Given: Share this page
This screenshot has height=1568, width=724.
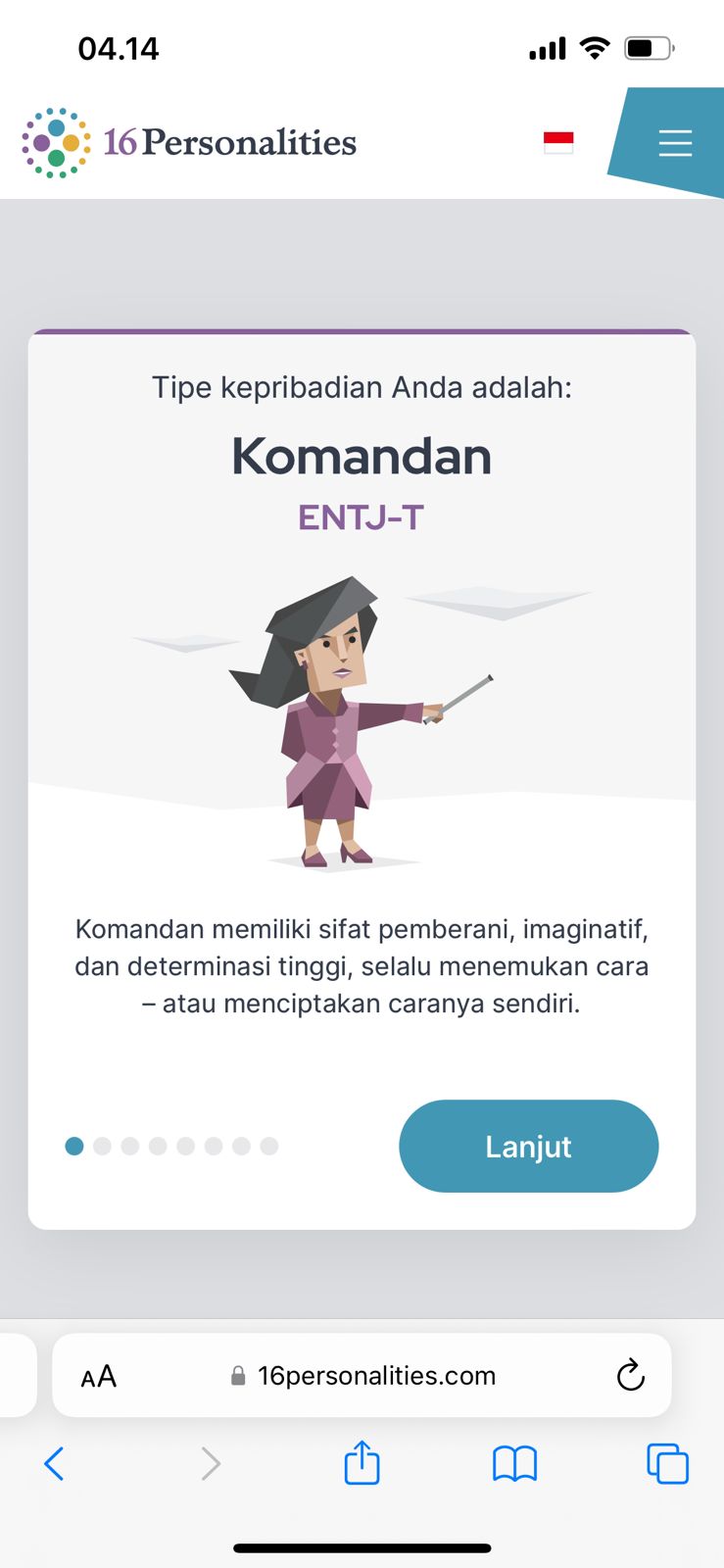Looking at the screenshot, I should pyautogui.click(x=362, y=1463).
